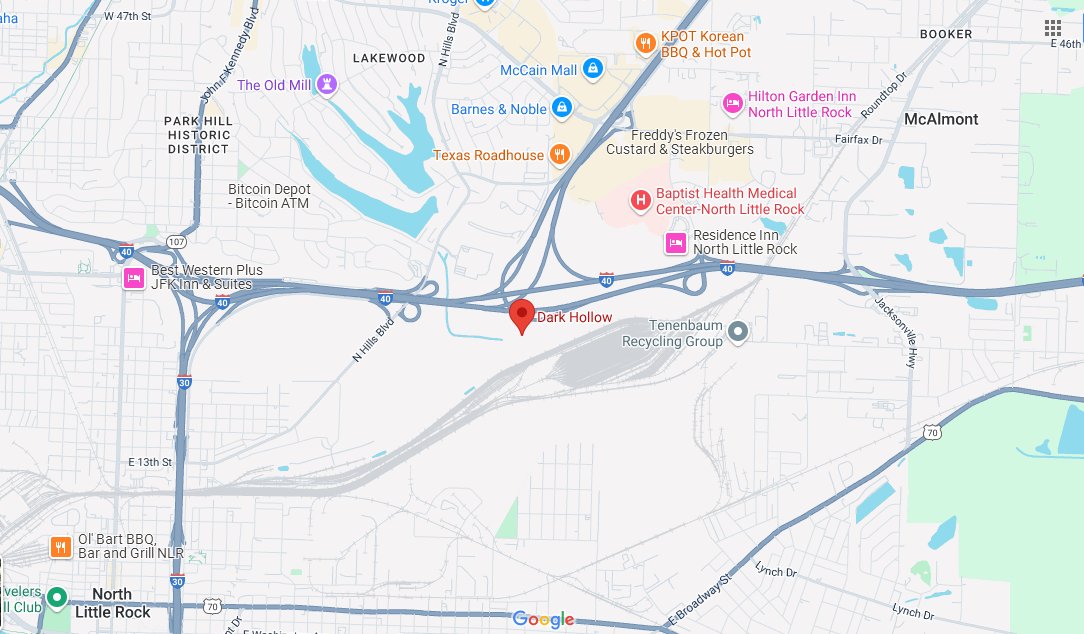Open Hilton Garden Inn North Little Rock

coord(732,104)
